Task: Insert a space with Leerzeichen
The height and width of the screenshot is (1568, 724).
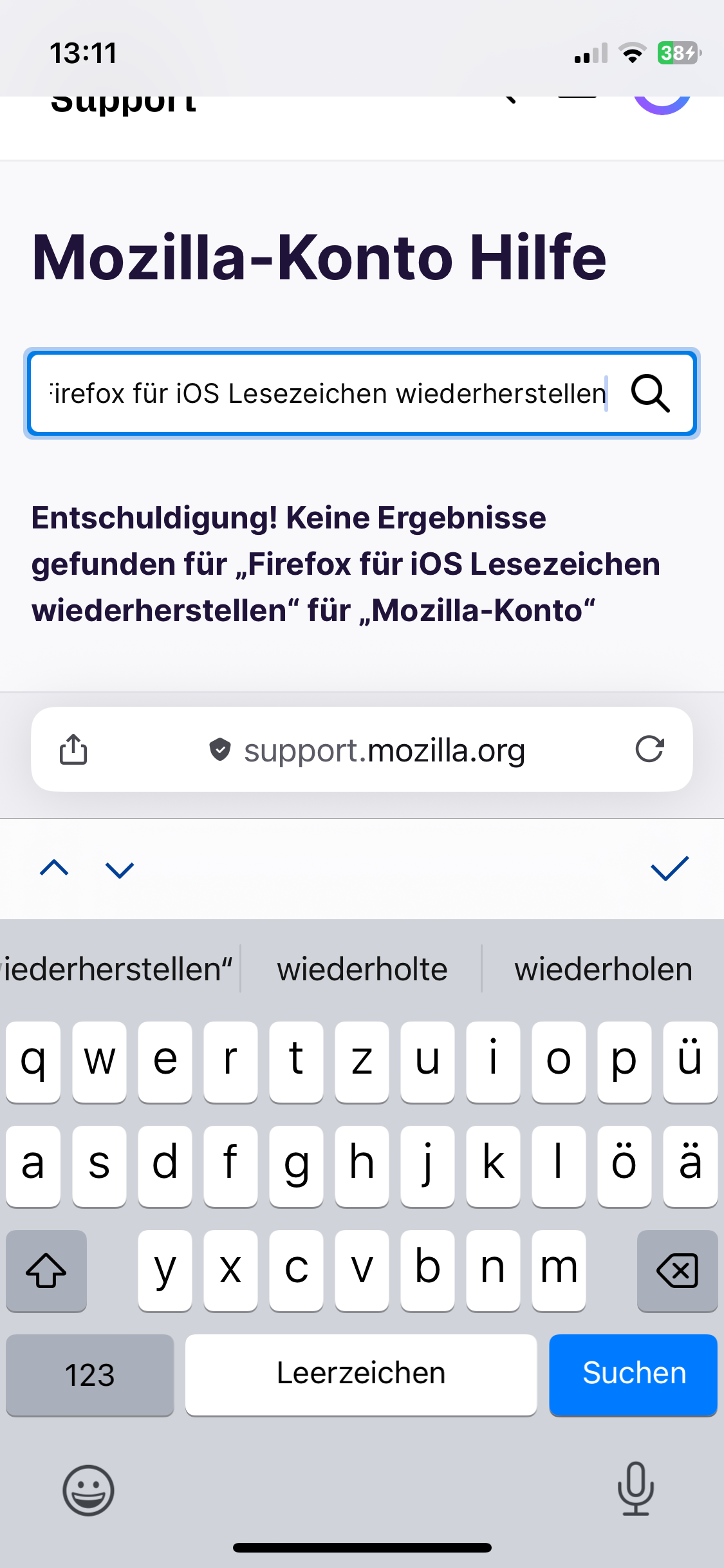Action: (x=360, y=1374)
